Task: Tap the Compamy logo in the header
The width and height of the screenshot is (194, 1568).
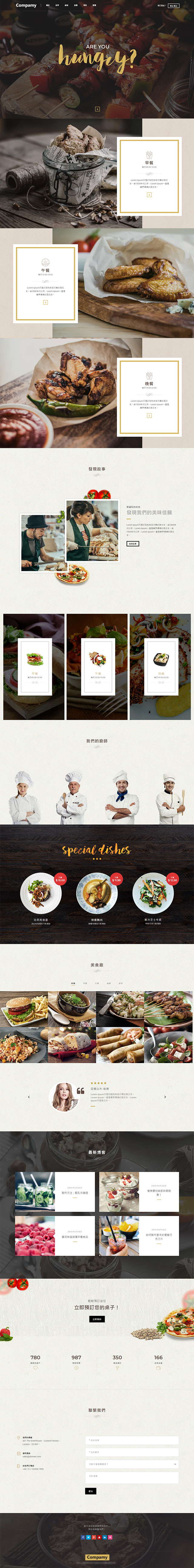Action: point(26,5)
